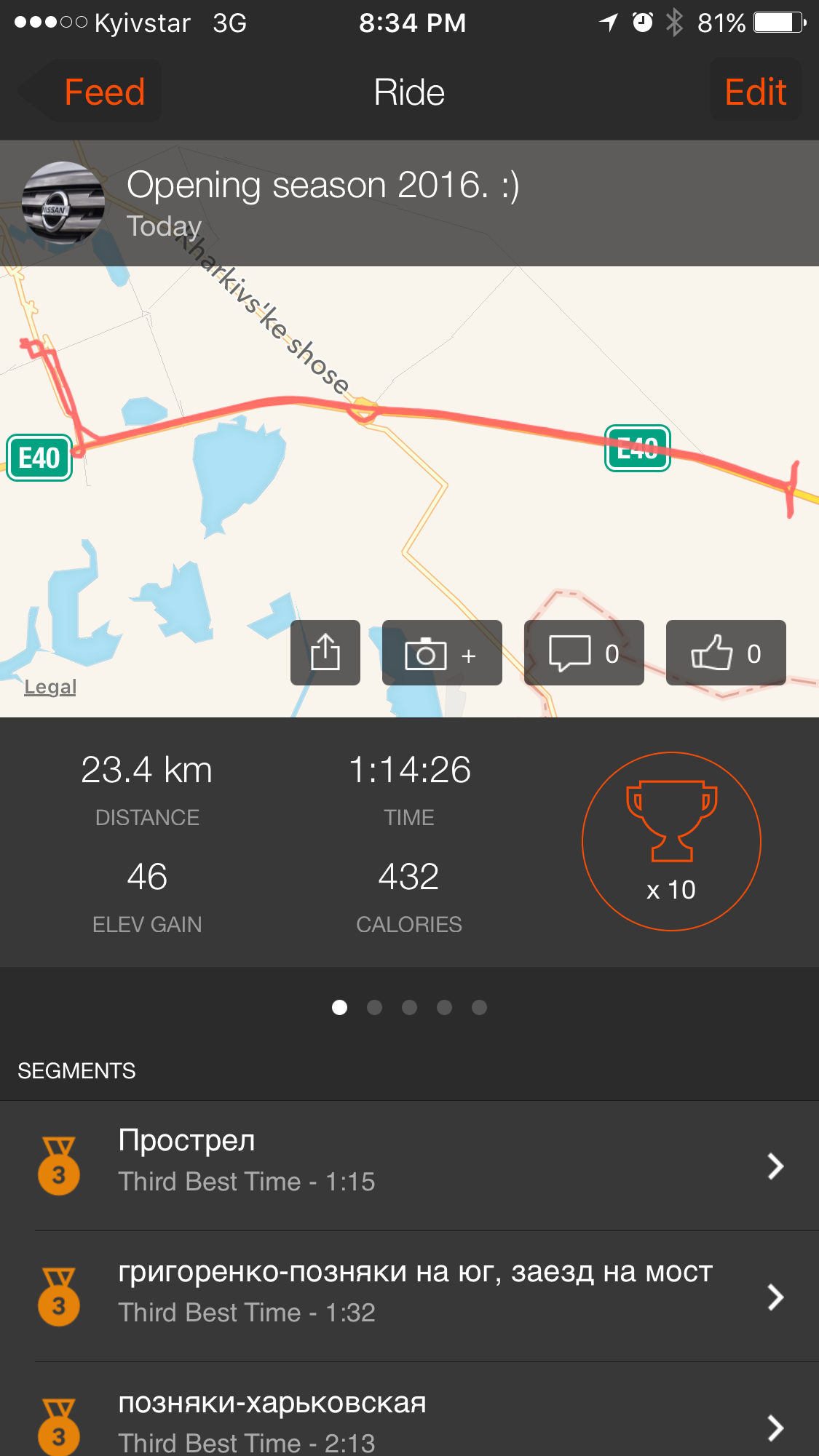Viewport: 819px width, 1456px height.
Task: Go back to the Feed
Action: click(x=95, y=92)
